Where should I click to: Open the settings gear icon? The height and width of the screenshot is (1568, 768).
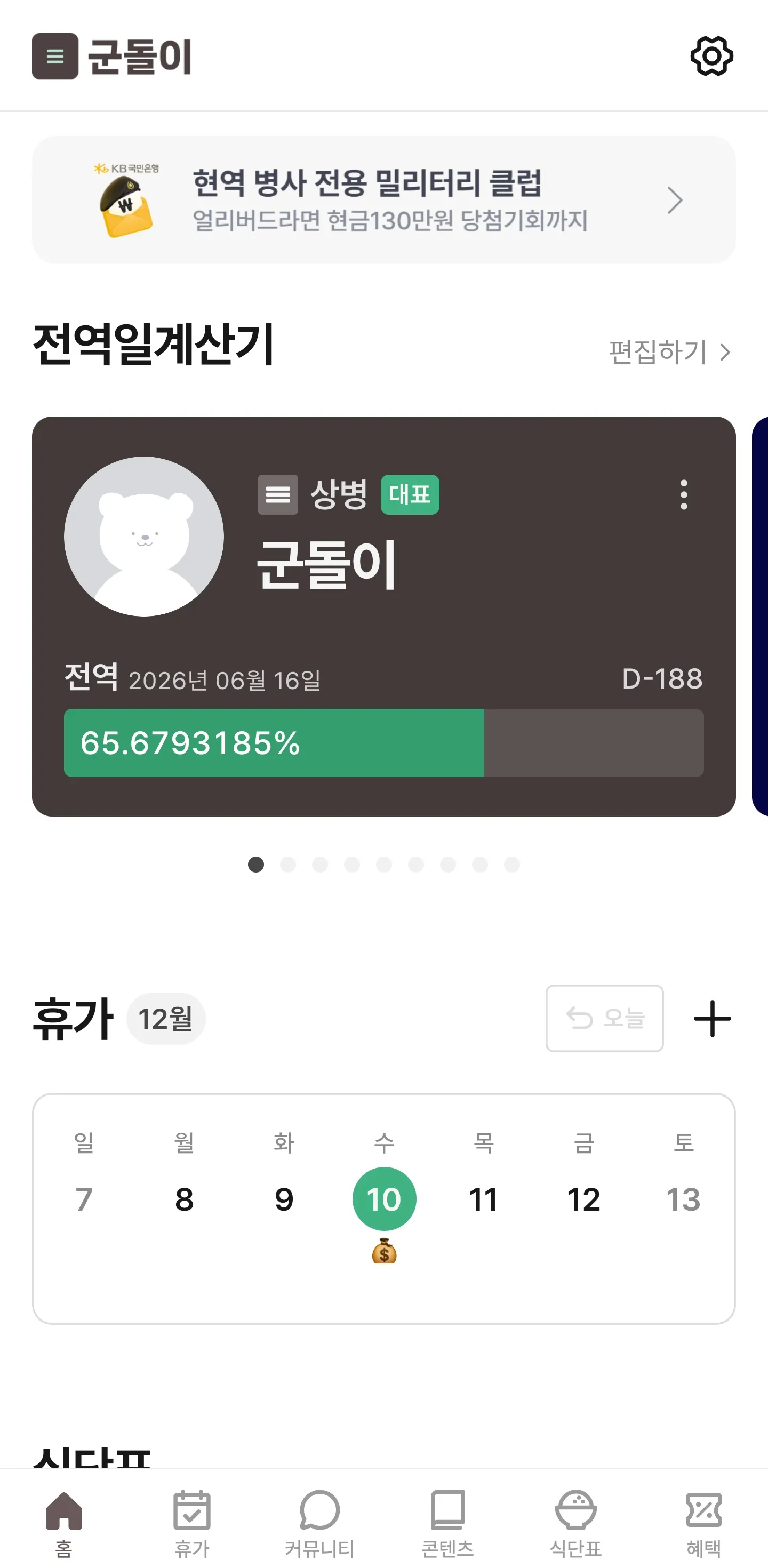click(x=711, y=56)
